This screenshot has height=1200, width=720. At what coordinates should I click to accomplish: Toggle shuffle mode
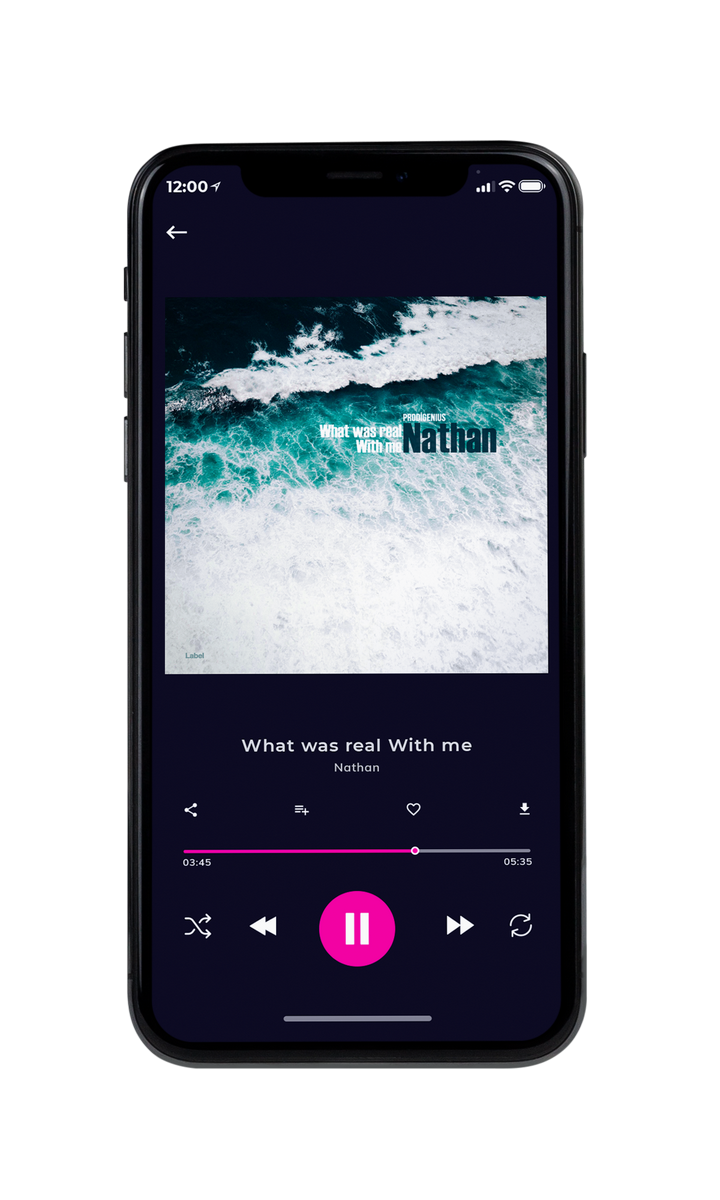point(198,926)
